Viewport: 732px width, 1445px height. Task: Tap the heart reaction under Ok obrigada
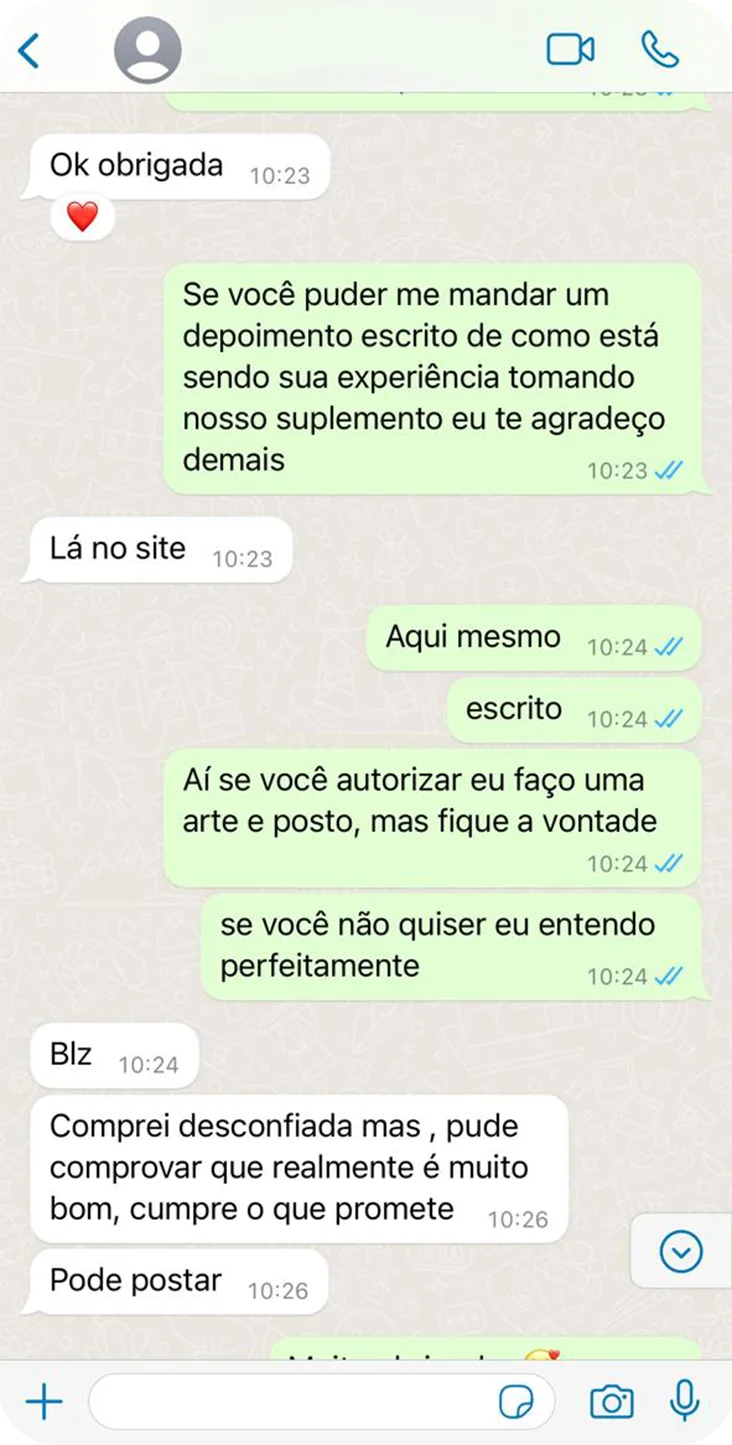[82, 217]
